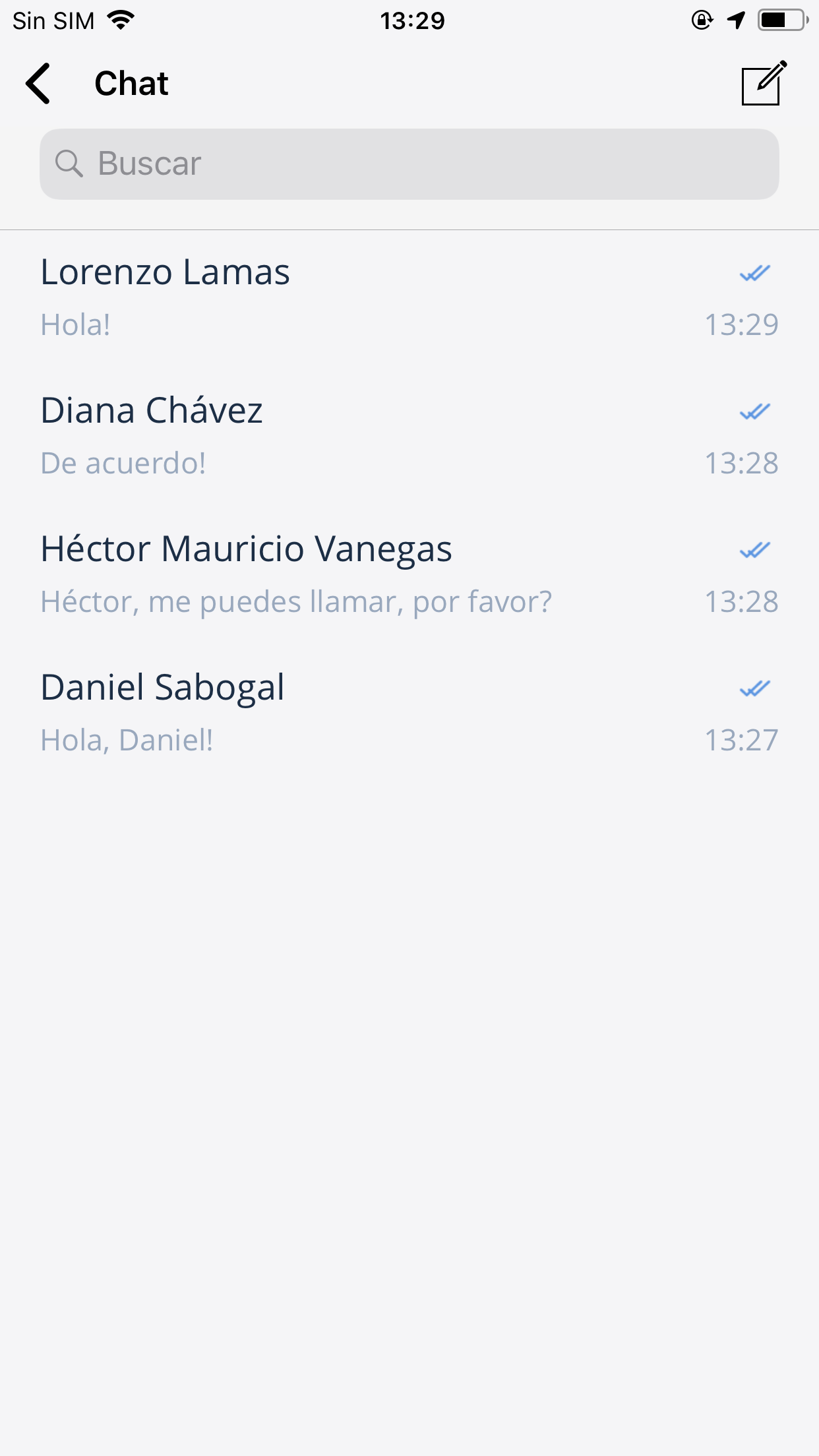Click the De acuerdo! message preview
The height and width of the screenshot is (1456, 819).
(x=123, y=464)
